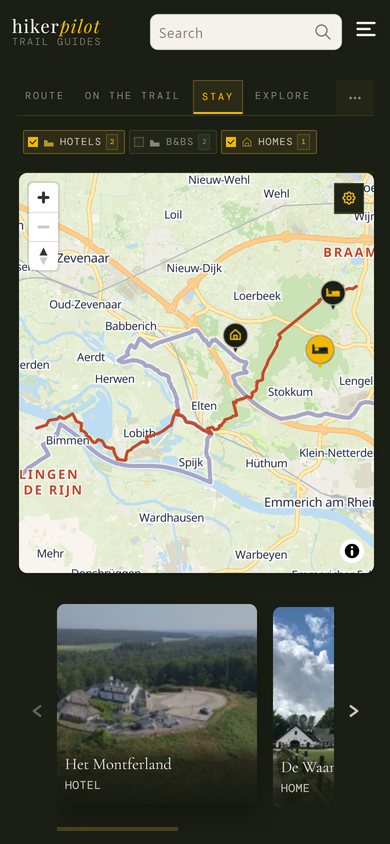This screenshot has width=390, height=844.
Task: Switch to On The Trail tab
Action: pyautogui.click(x=132, y=96)
